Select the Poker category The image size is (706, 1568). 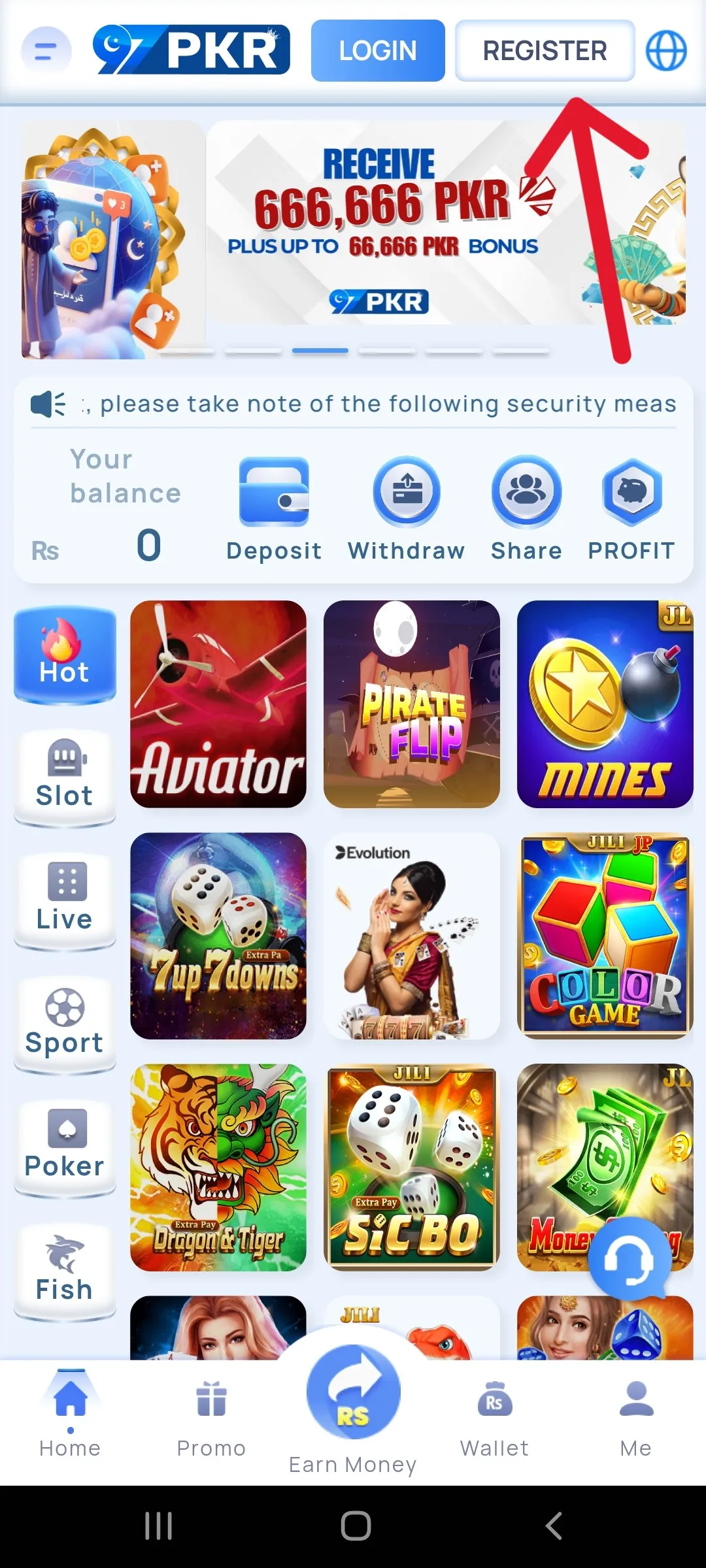coord(65,1147)
